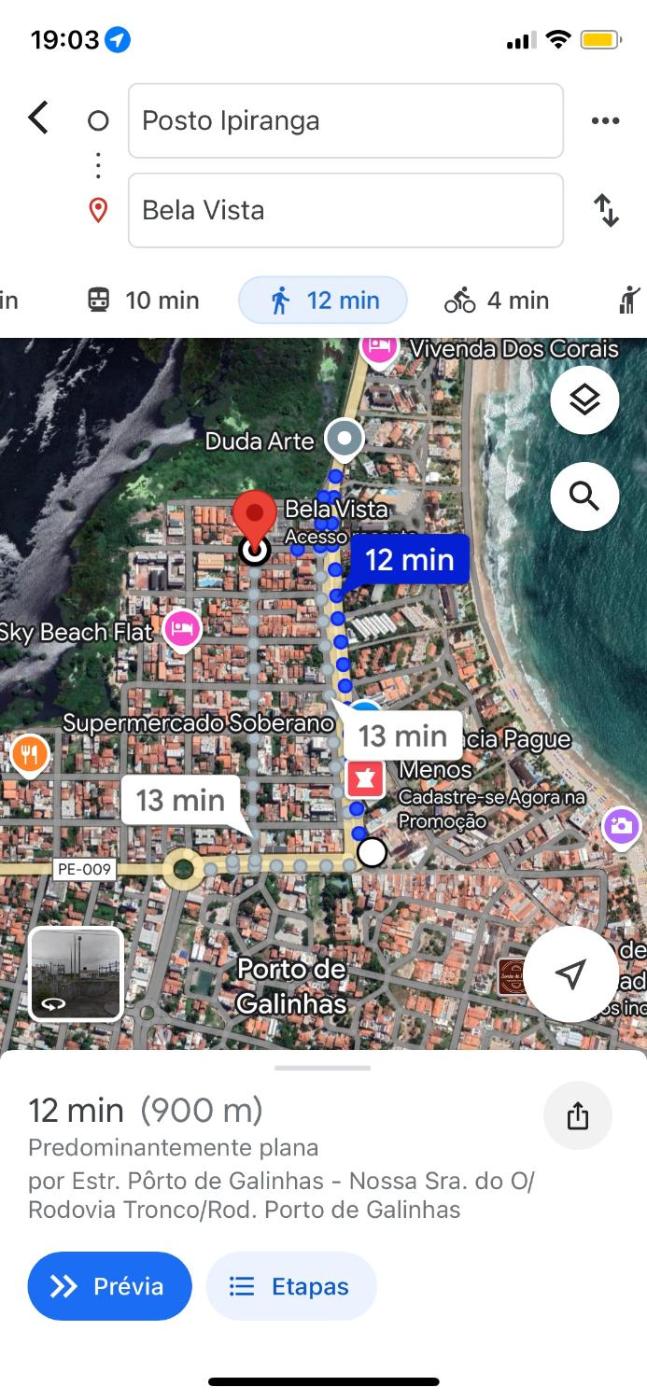Change the Bela Vista destination field

click(x=345, y=210)
